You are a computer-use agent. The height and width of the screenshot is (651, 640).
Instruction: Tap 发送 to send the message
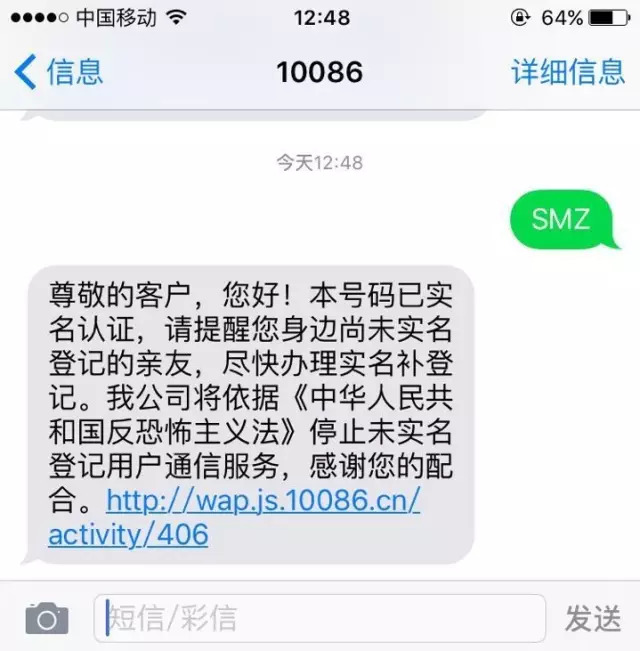tap(593, 618)
